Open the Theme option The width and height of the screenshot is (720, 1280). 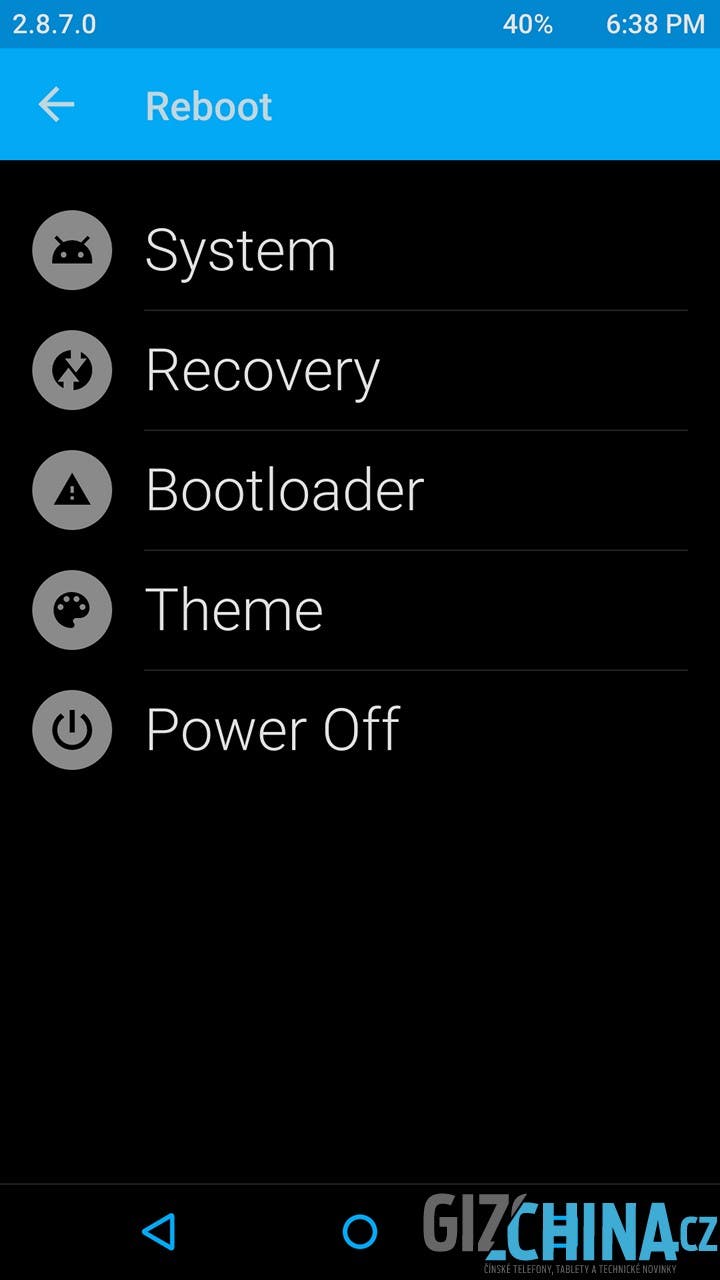(x=360, y=610)
